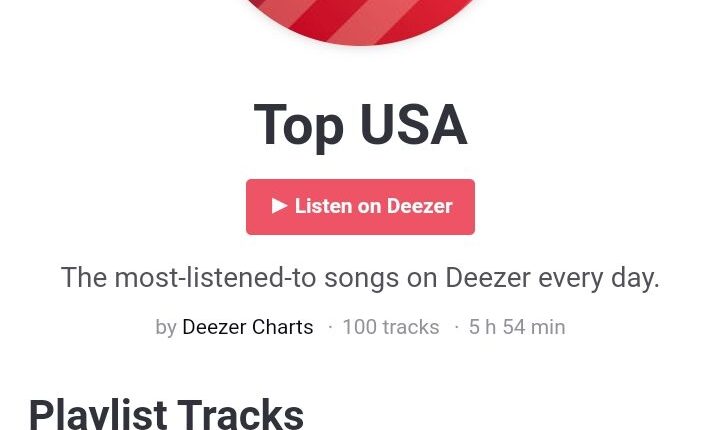Image resolution: width=720 pixels, height=430 pixels.
Task: Open the Deezer Charts profile link
Action: 247,327
